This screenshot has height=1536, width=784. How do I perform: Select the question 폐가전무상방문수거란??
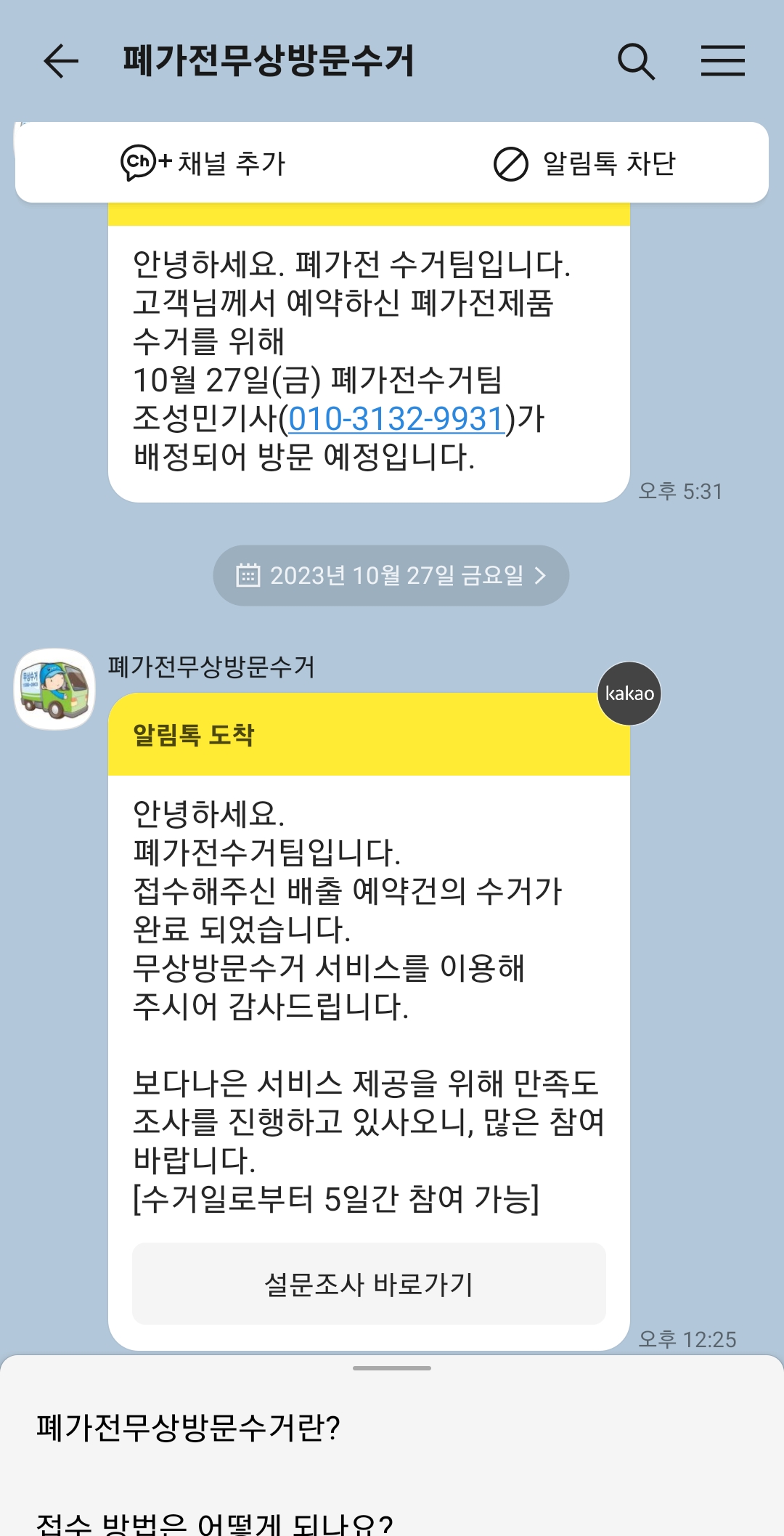[189, 1428]
